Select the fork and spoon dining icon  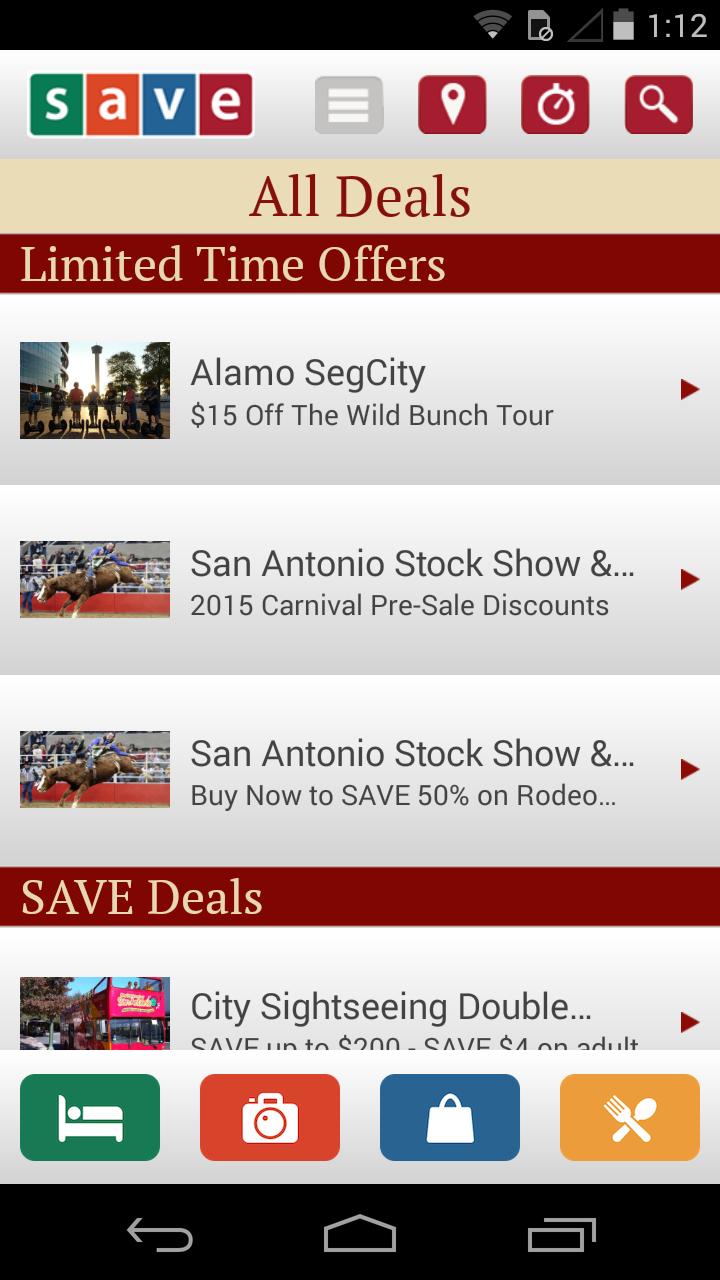pyautogui.click(x=629, y=1117)
